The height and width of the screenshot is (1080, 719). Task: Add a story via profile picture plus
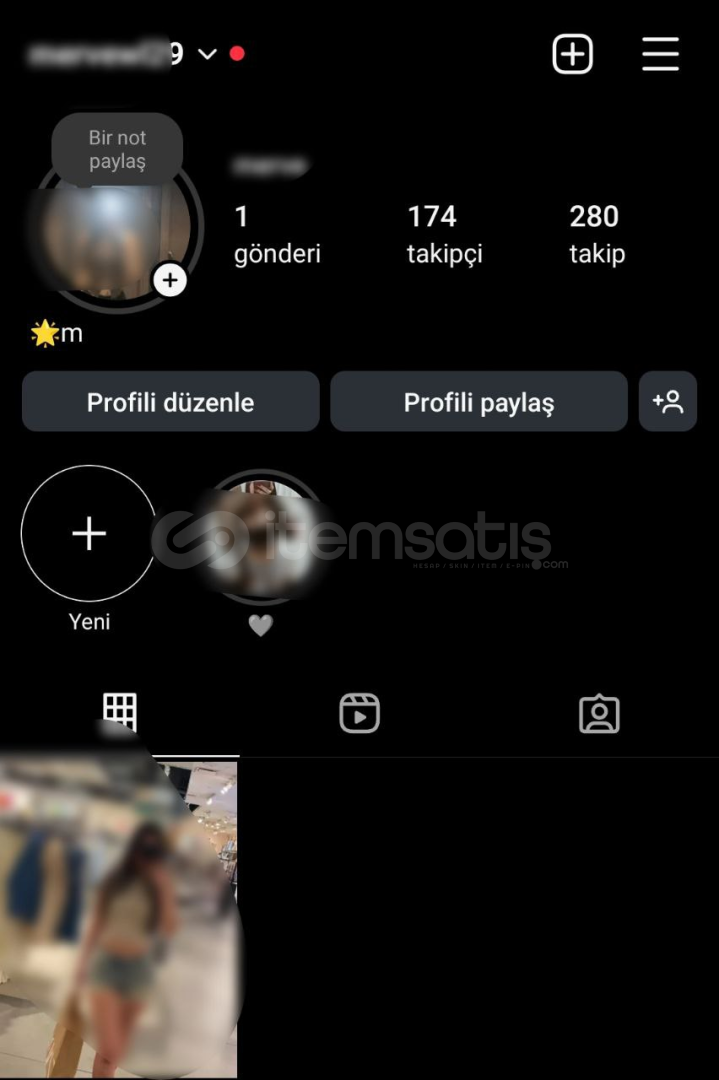tap(170, 280)
